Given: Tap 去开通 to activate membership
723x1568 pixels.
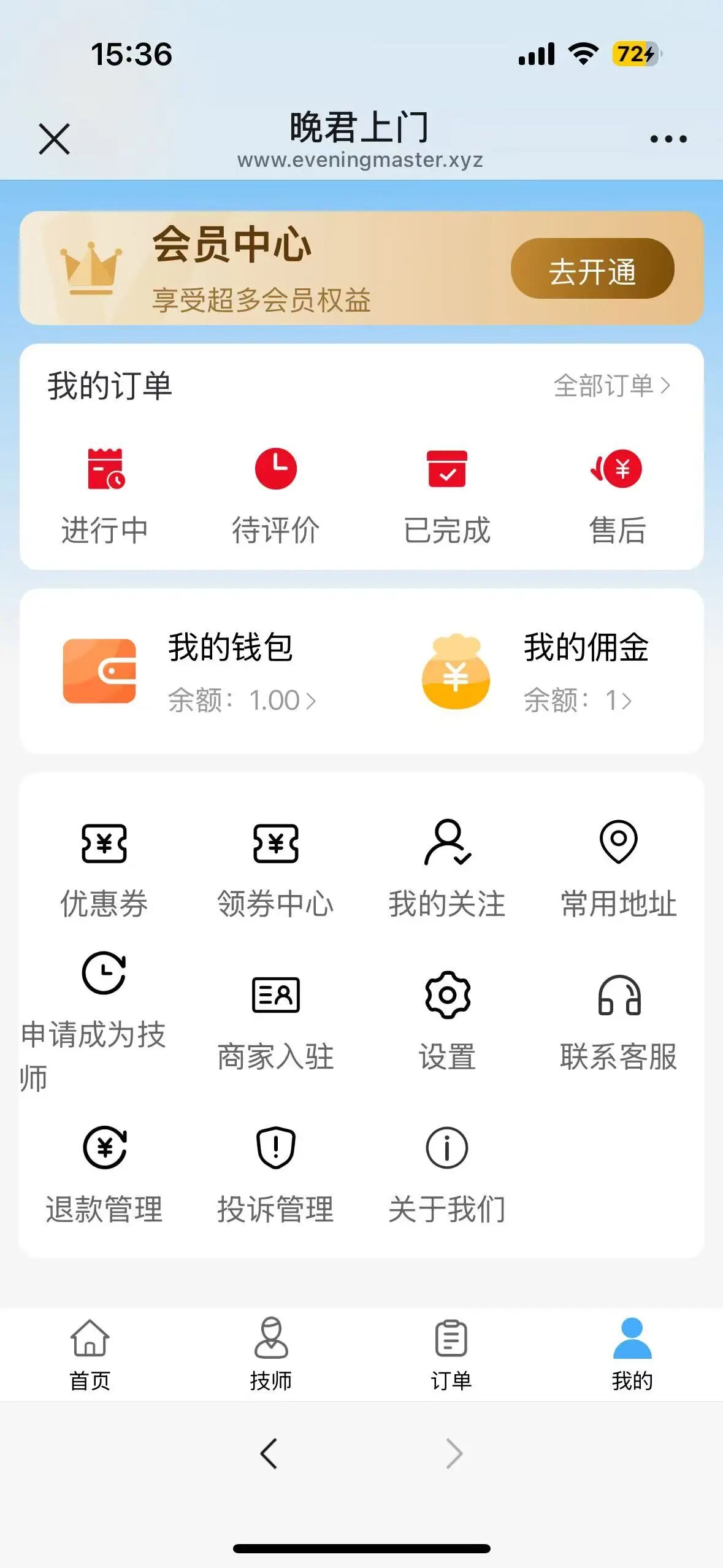Looking at the screenshot, I should tap(592, 269).
